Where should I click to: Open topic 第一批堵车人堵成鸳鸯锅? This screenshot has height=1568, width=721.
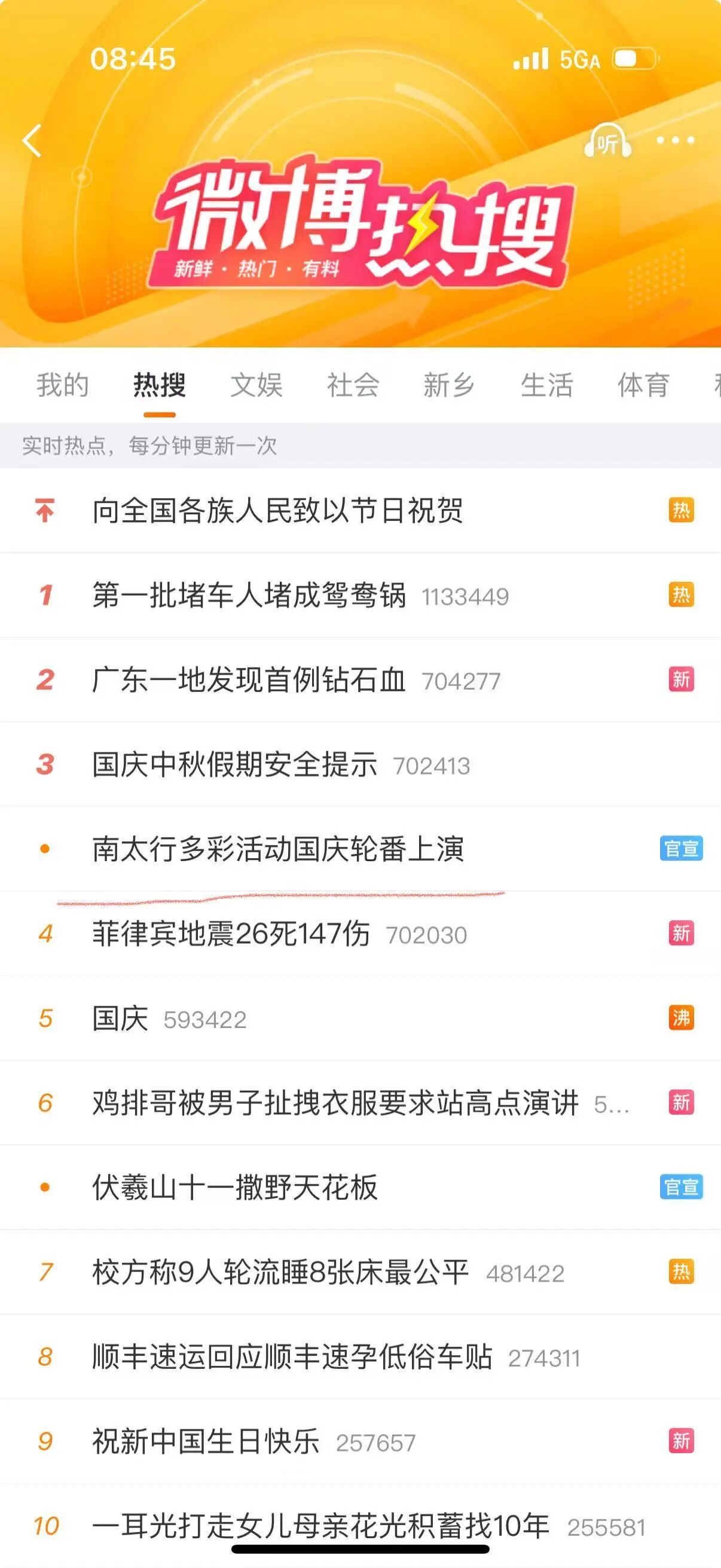coord(249,595)
